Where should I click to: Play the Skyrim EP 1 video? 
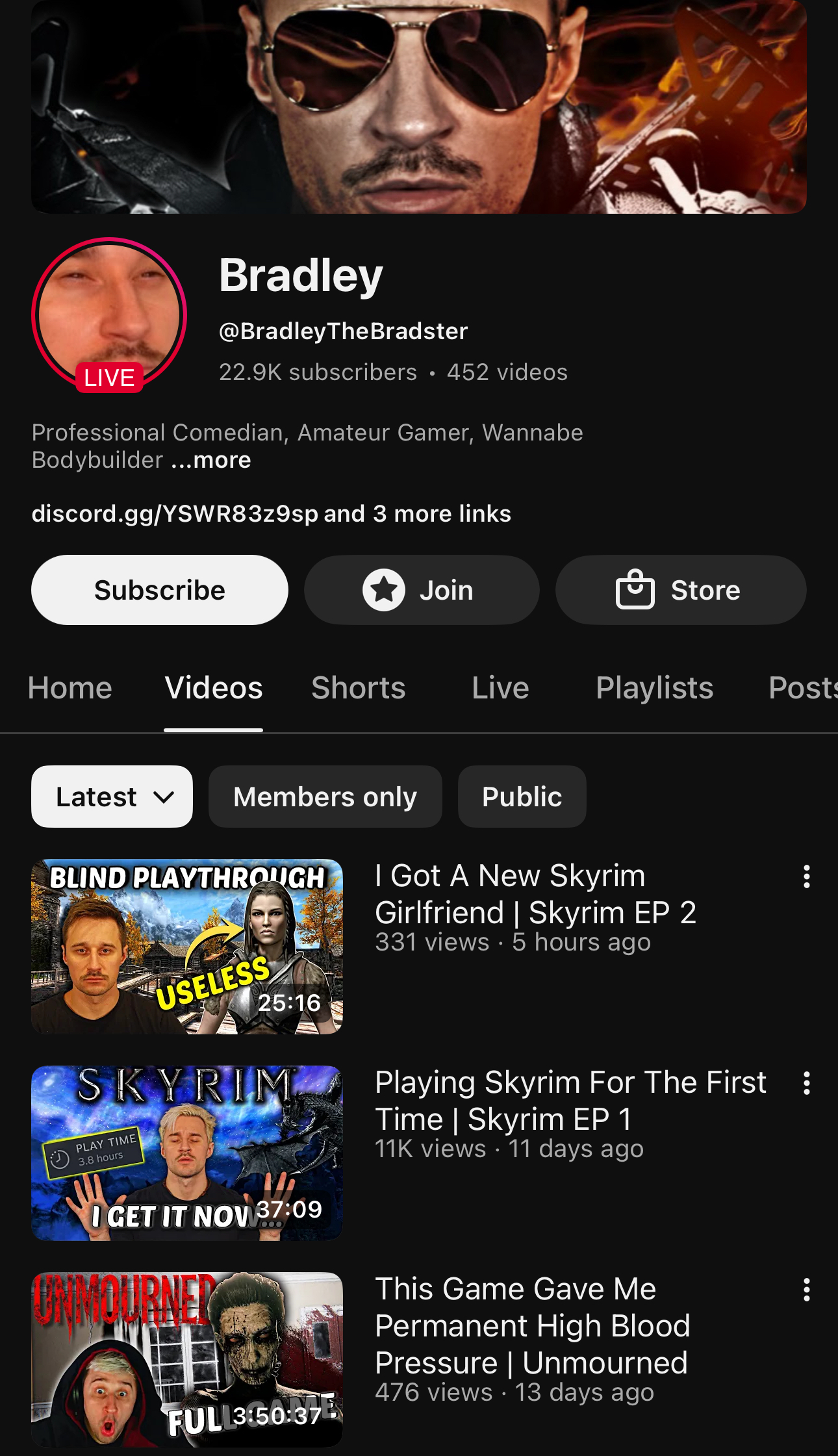coord(187,1153)
